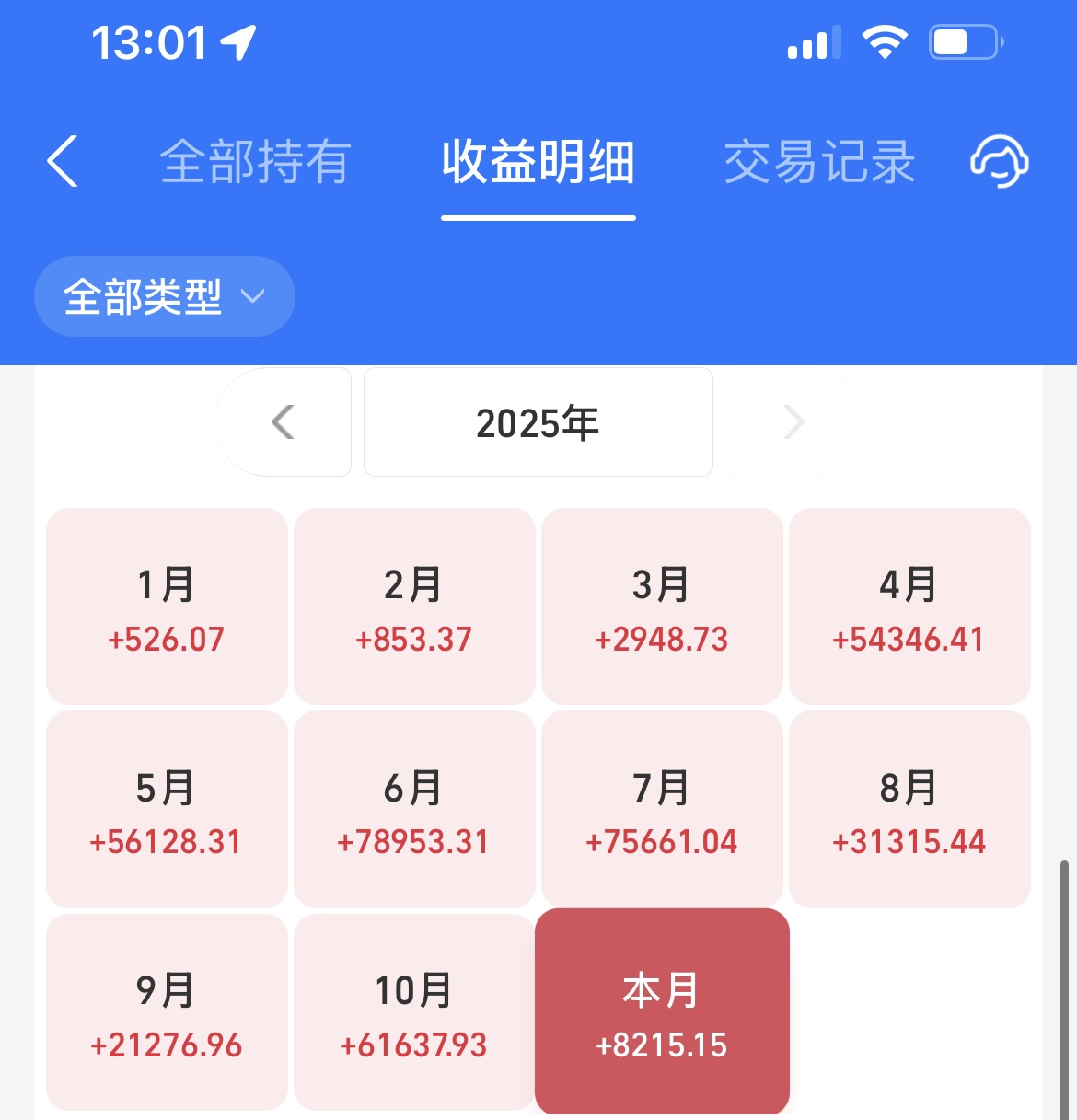Switch to the 全部持有 tab
Image resolution: width=1077 pixels, height=1120 pixels.
[255, 162]
